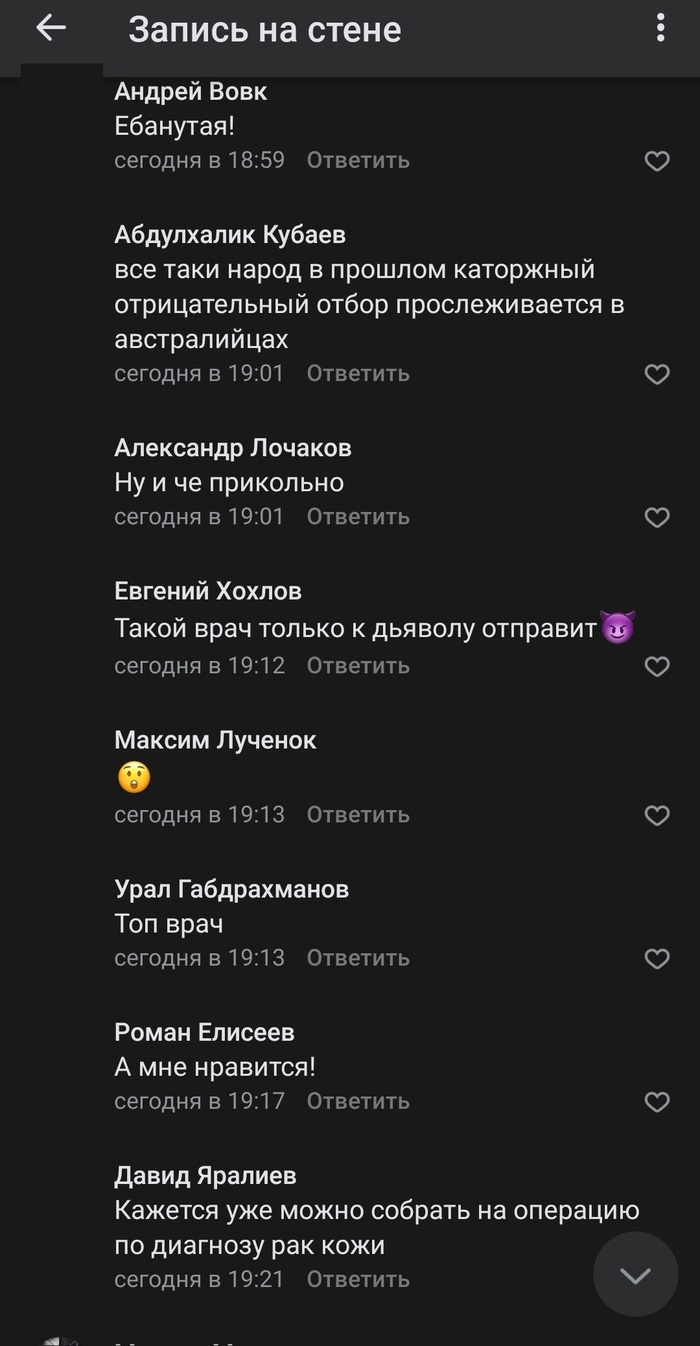
Task: Like Евгений Хохлов's comment
Action: 656,666
